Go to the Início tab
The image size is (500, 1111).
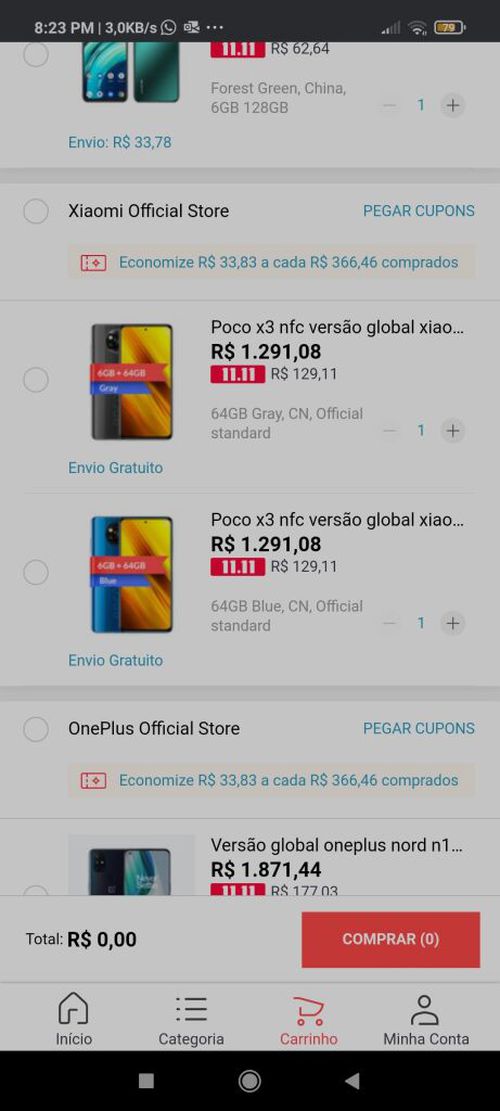[74, 1020]
